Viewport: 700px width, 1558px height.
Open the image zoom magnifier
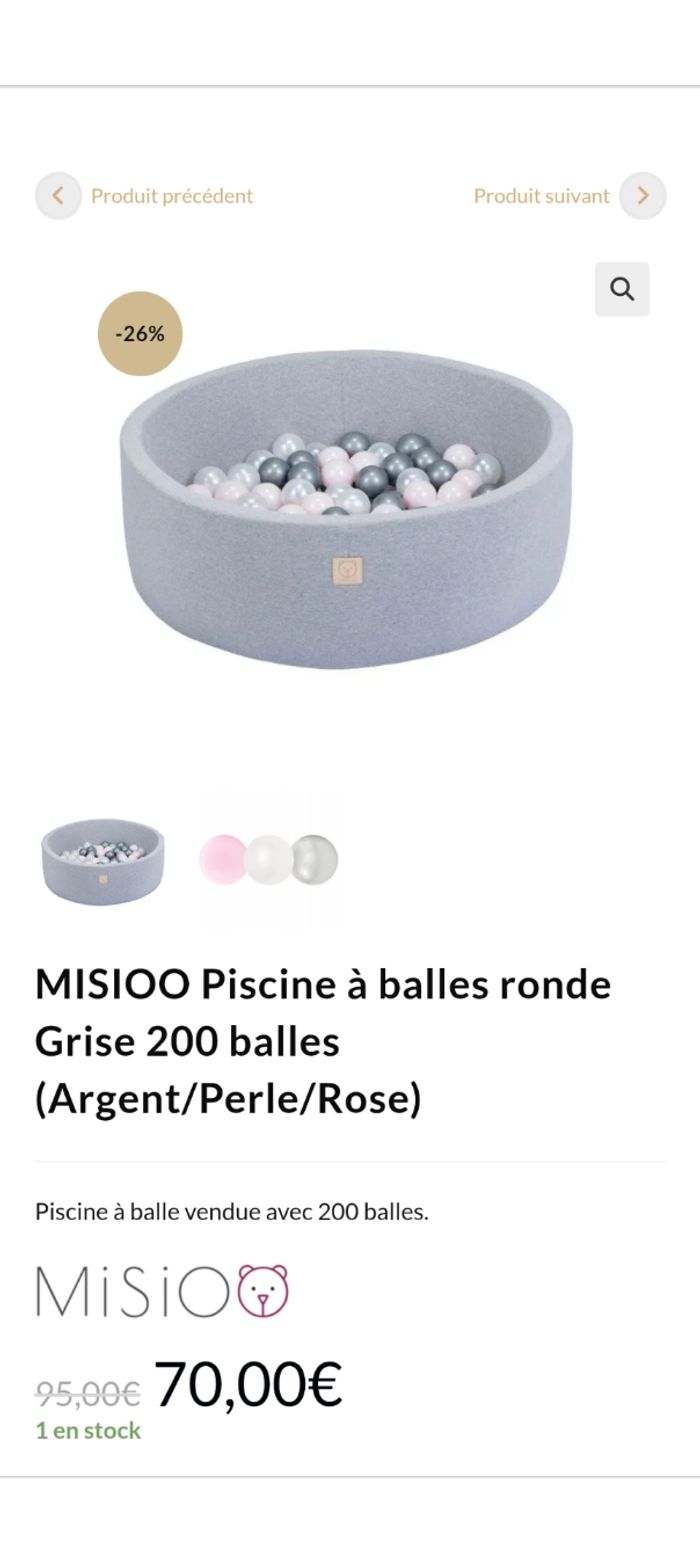pos(622,290)
